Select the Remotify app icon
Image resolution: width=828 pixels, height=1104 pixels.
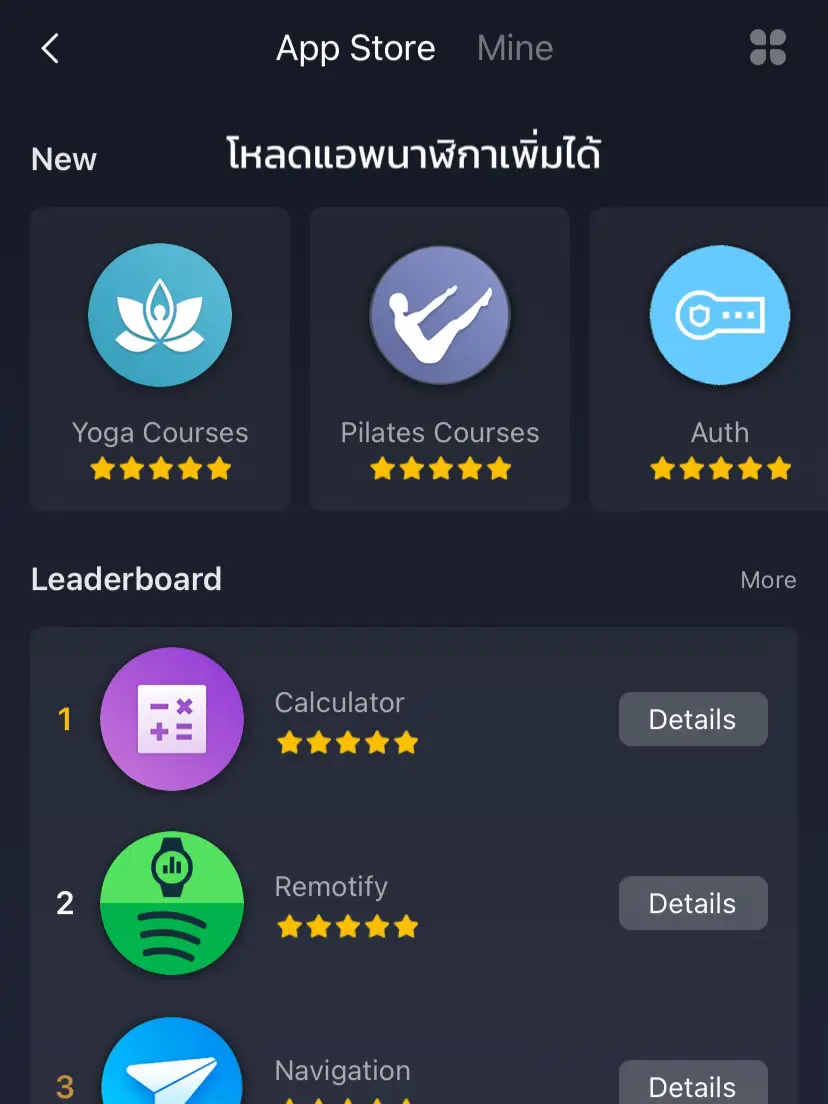(x=172, y=903)
